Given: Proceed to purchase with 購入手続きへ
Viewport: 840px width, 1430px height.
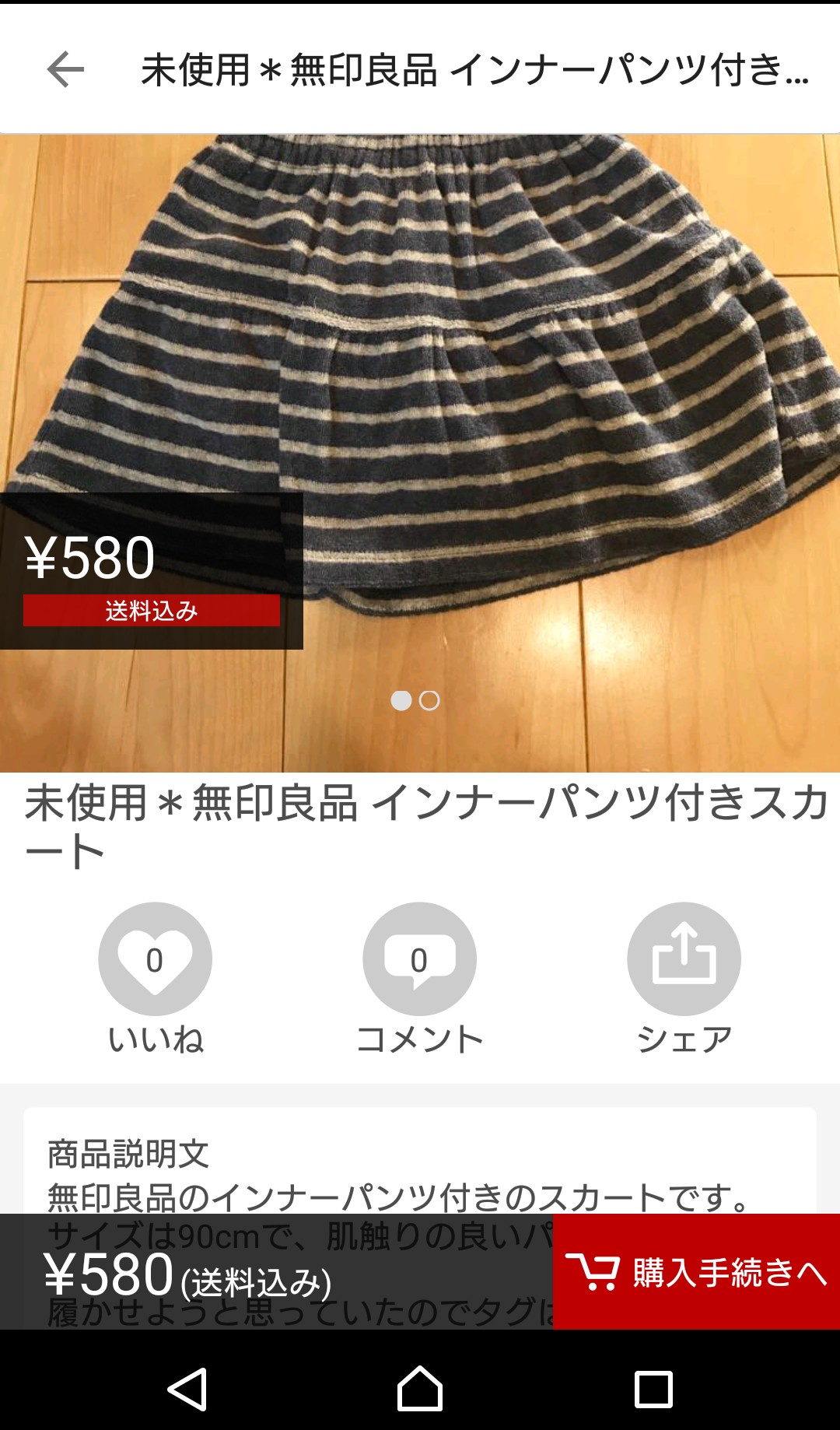Looking at the screenshot, I should (x=696, y=1272).
